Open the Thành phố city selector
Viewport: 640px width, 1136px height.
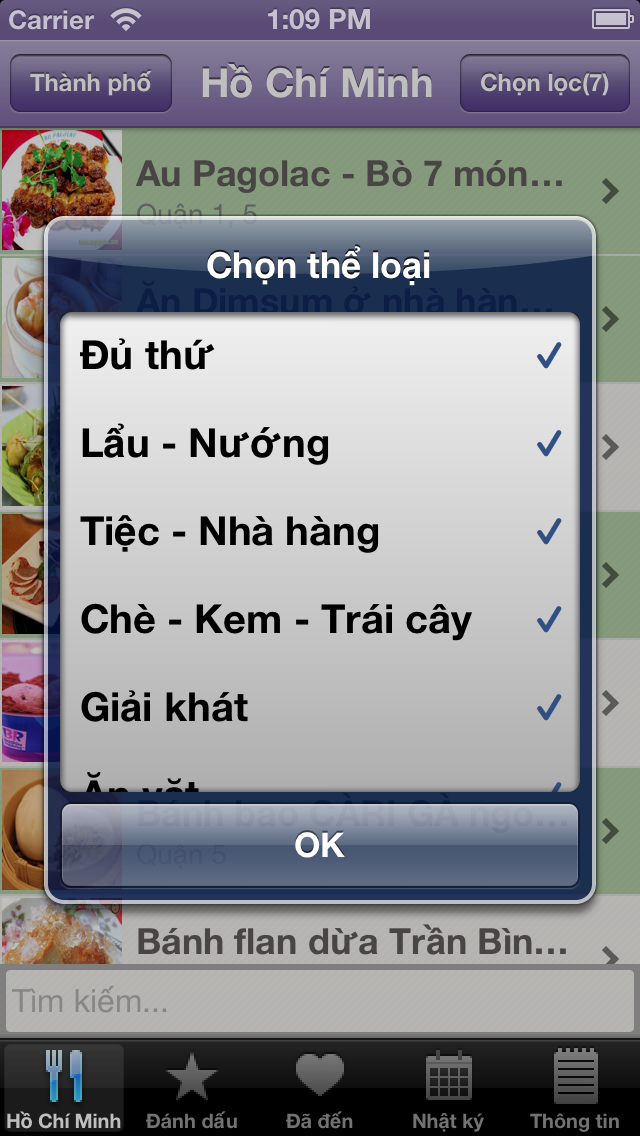point(90,83)
